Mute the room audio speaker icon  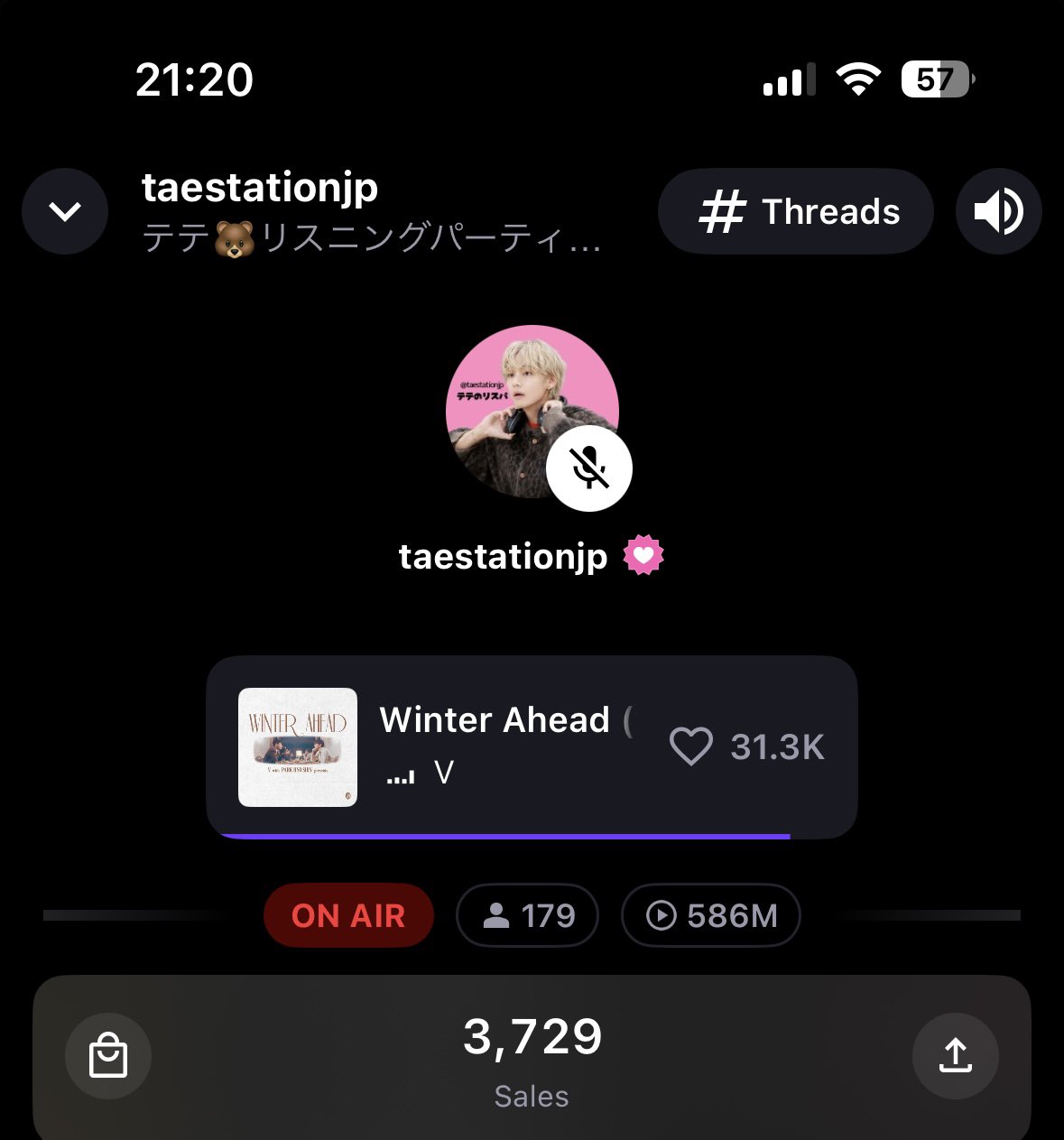click(x=998, y=211)
